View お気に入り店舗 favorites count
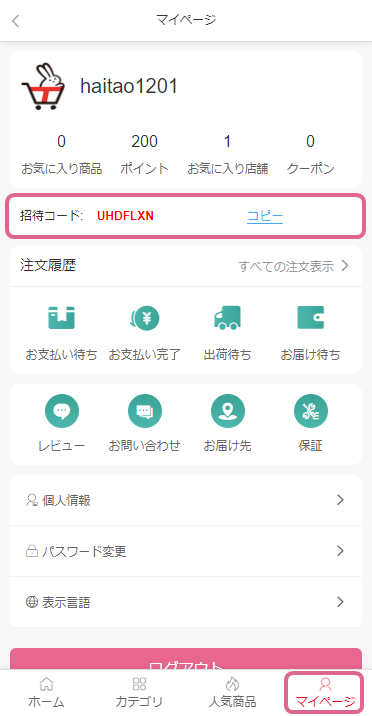The image size is (372, 716). point(227,155)
